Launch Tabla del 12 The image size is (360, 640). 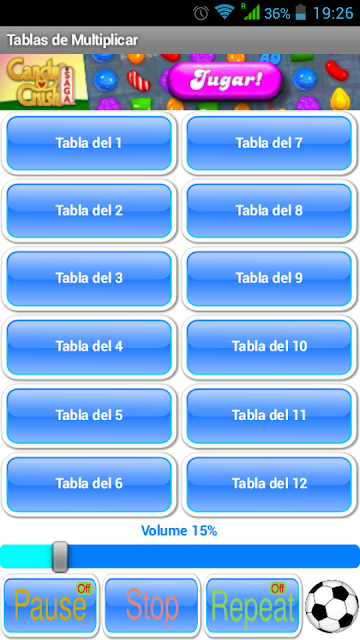[269, 484]
